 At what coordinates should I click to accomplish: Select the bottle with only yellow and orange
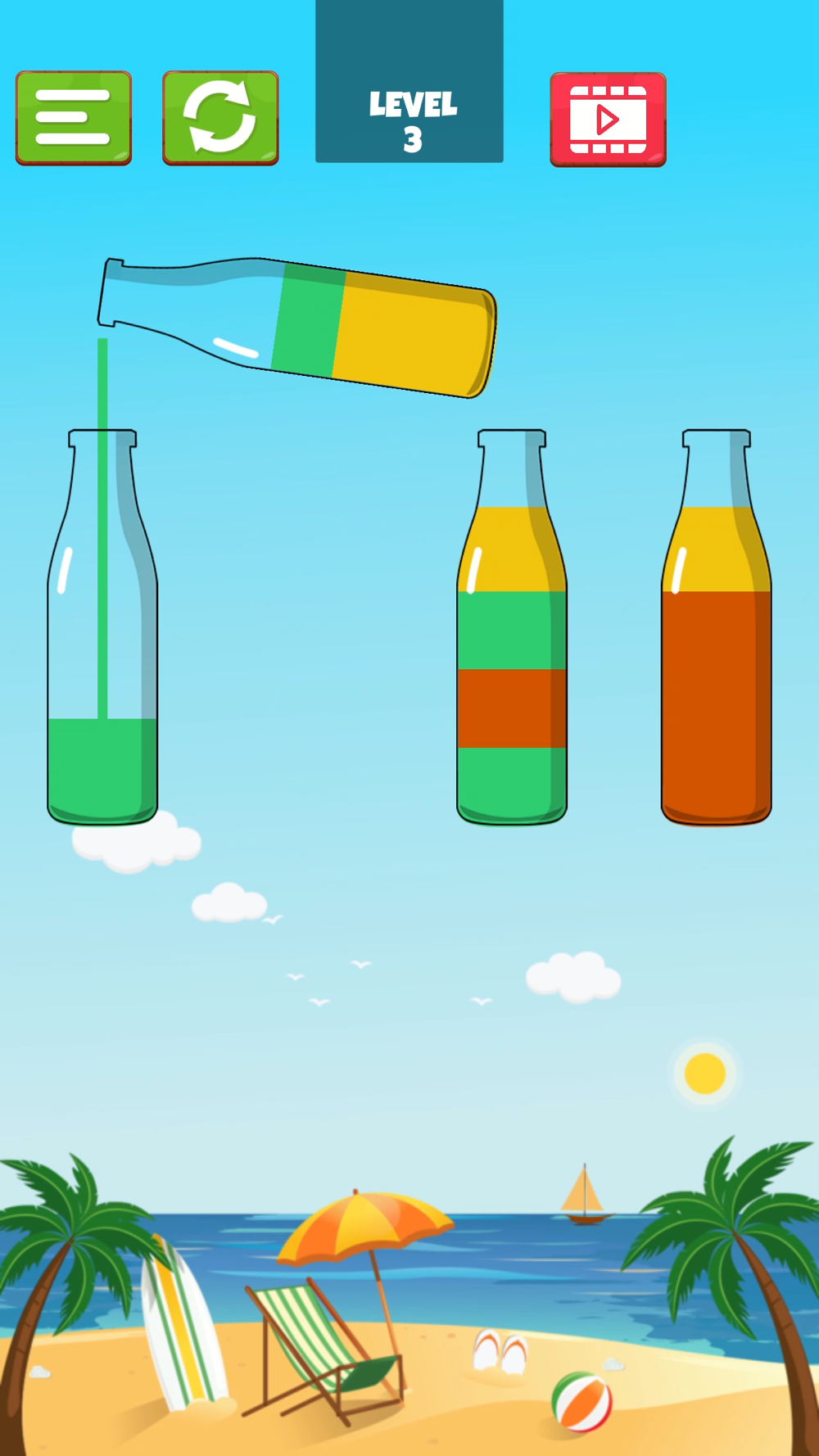(x=717, y=626)
